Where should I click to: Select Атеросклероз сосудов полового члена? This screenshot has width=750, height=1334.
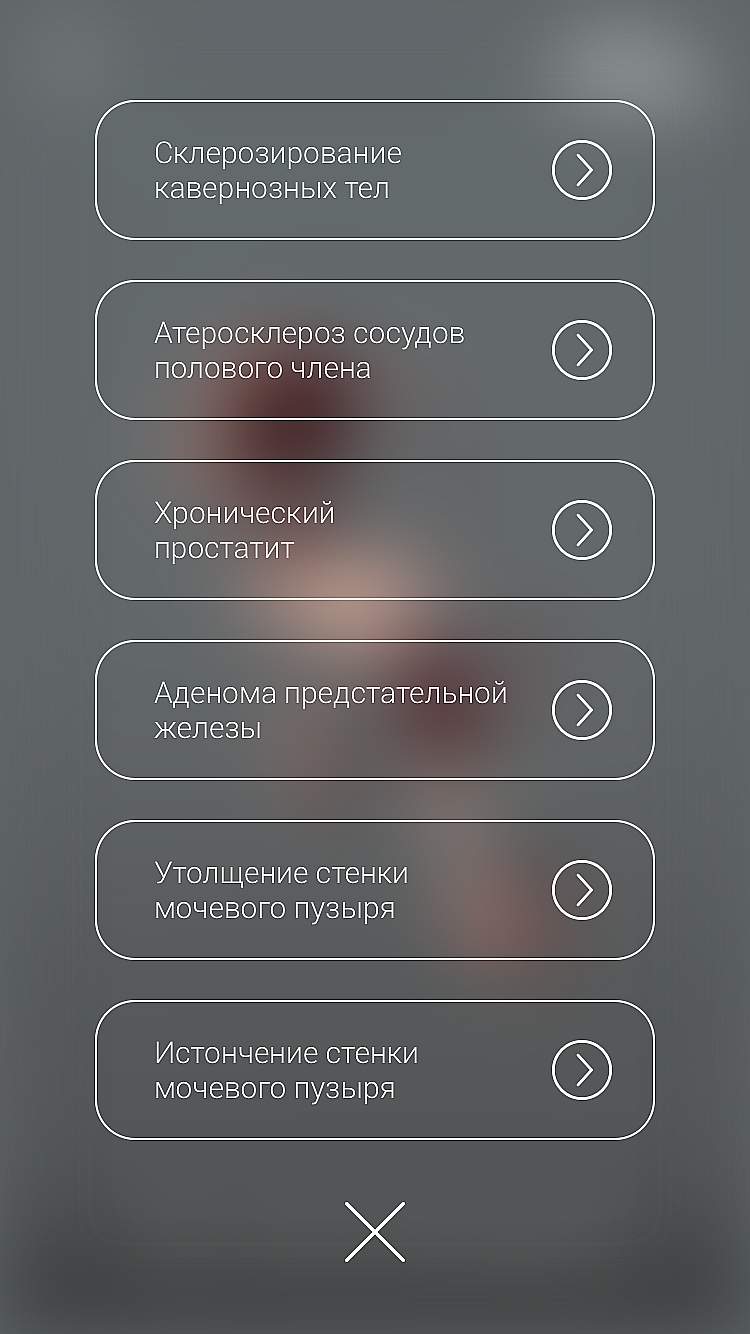point(374,350)
